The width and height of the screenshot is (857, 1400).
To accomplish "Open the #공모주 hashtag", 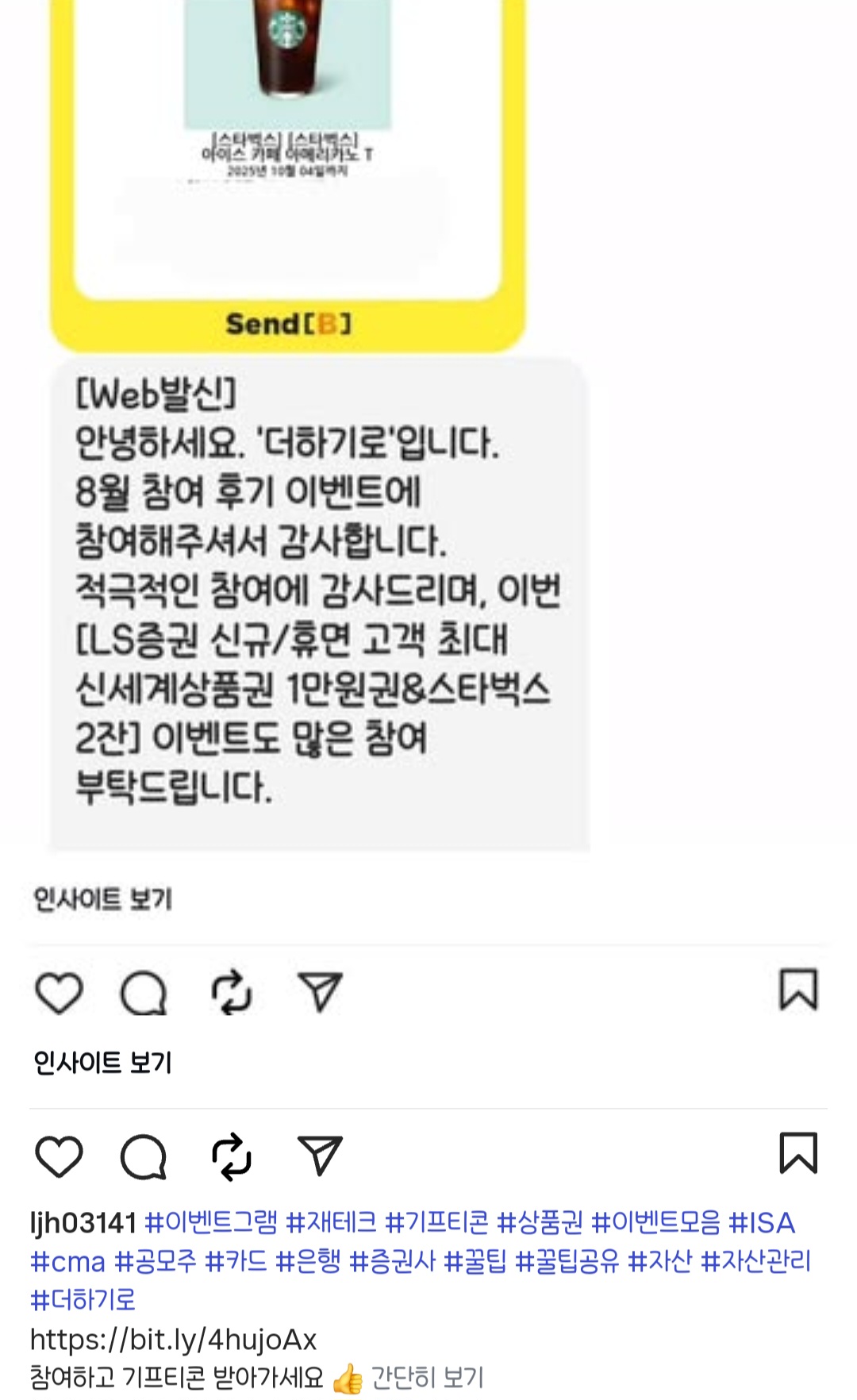I will pyautogui.click(x=156, y=1261).
